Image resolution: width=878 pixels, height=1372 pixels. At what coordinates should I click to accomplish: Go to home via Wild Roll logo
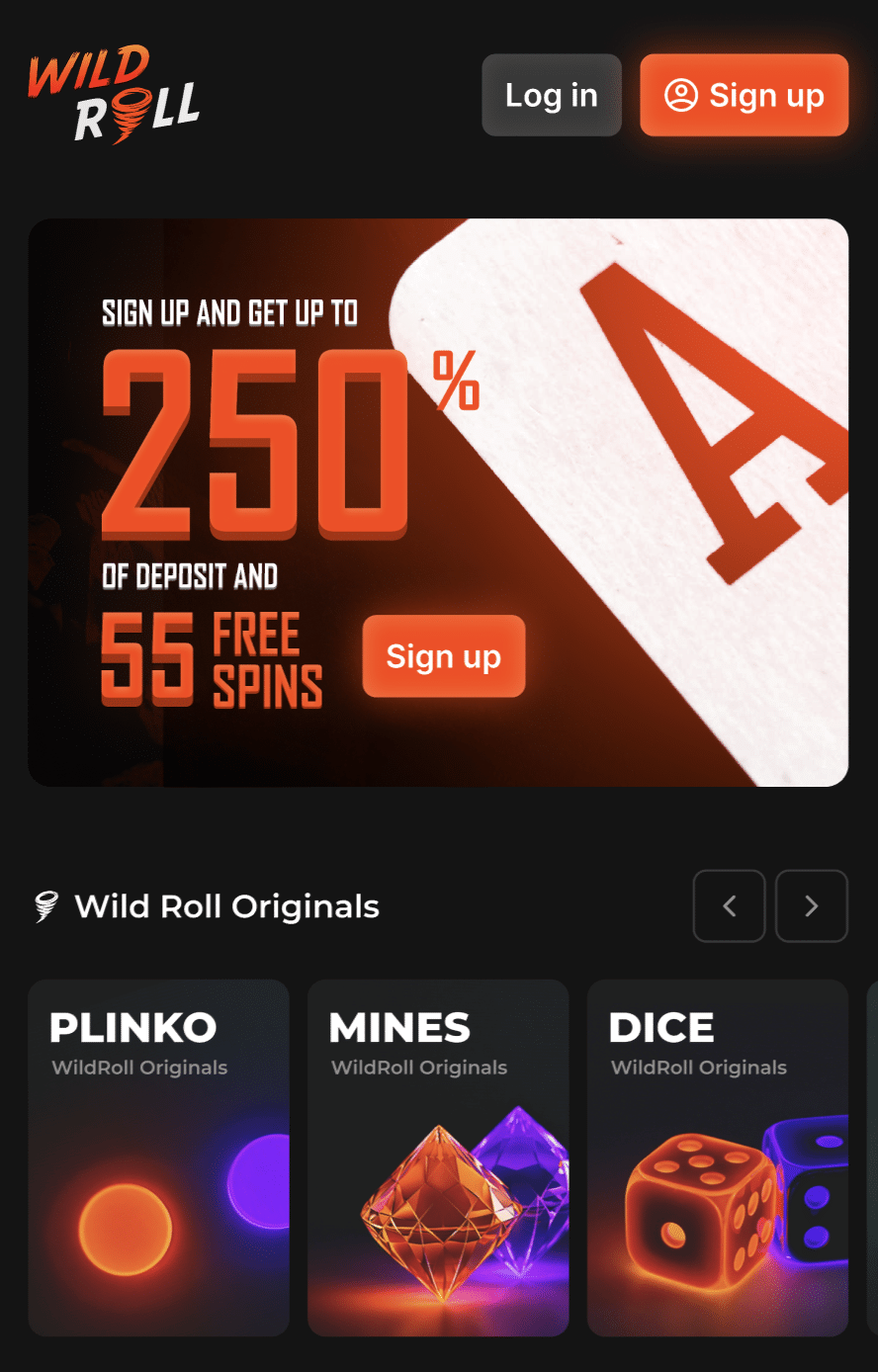pos(114,95)
